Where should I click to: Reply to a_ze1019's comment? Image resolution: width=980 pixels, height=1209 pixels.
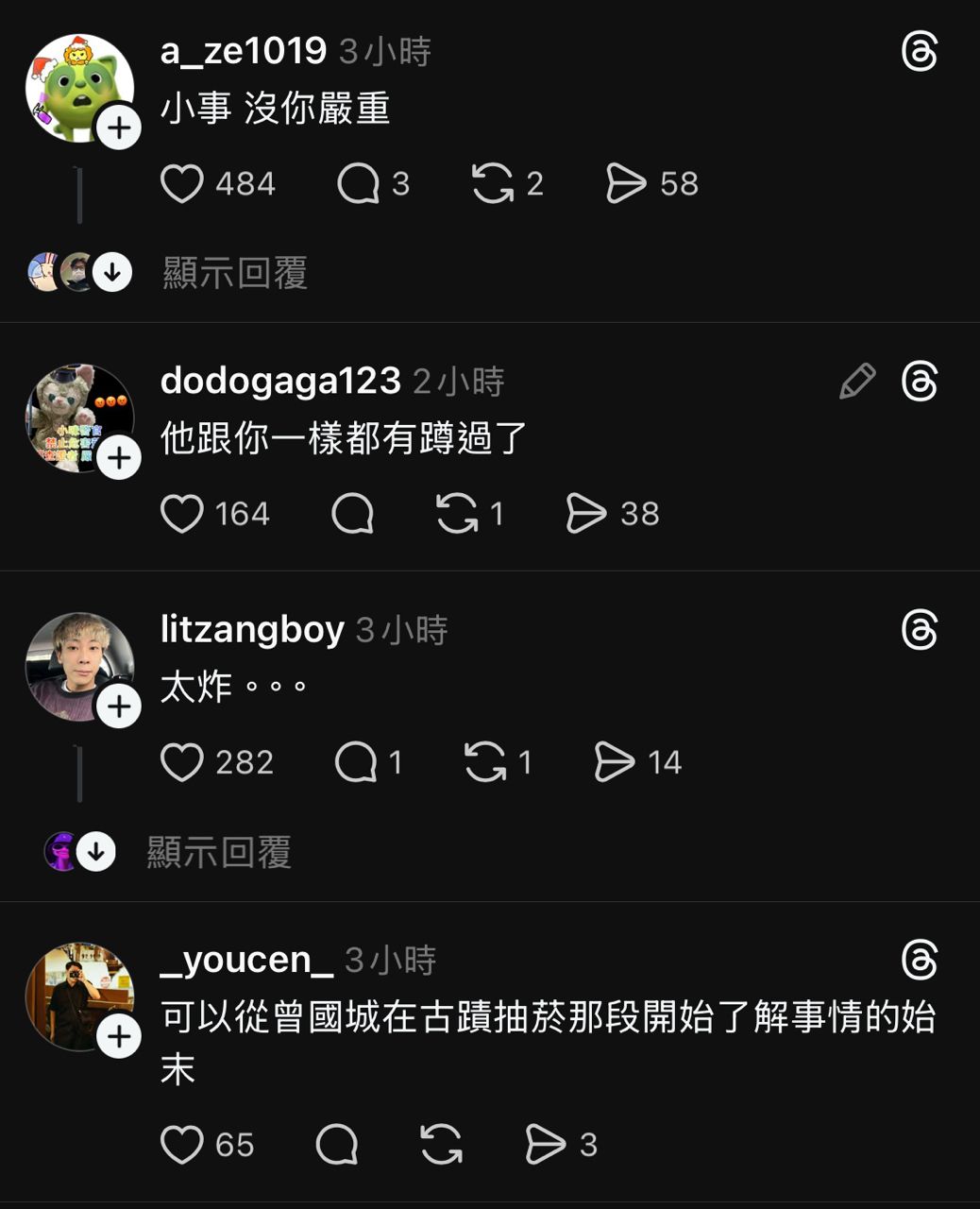[358, 183]
